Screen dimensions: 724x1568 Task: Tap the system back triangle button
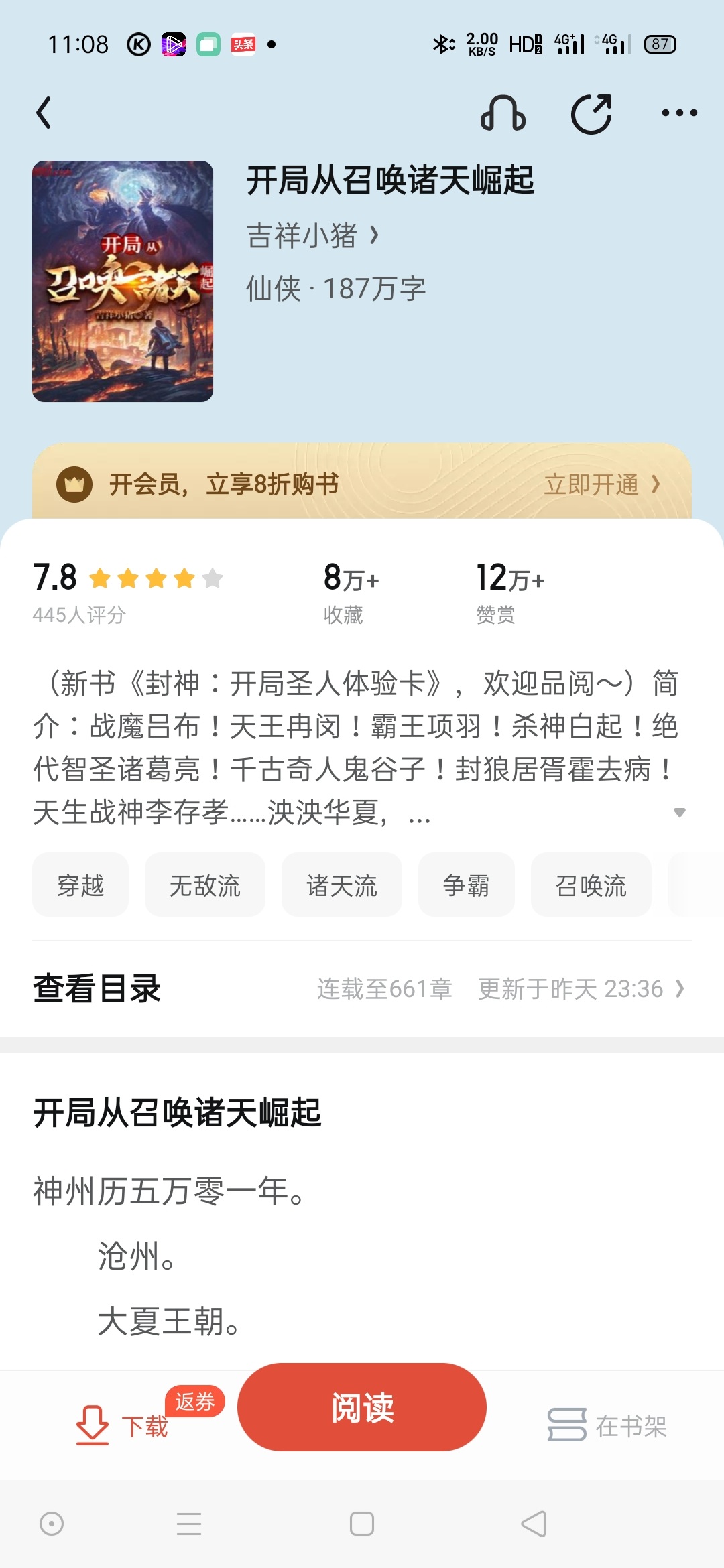534,1524
